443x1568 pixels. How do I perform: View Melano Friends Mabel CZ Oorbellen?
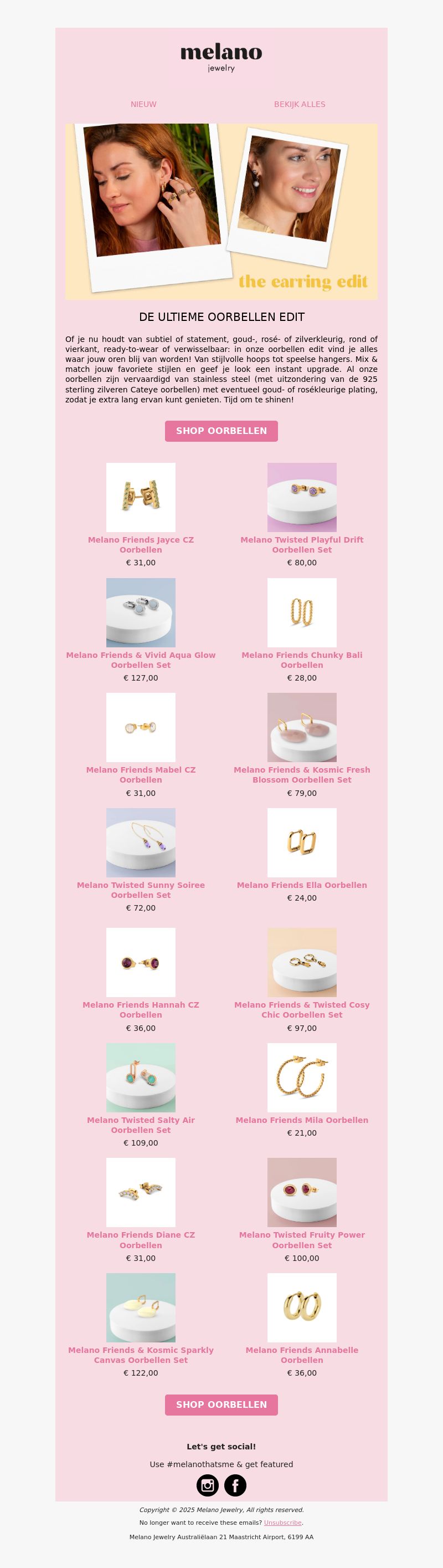click(141, 774)
